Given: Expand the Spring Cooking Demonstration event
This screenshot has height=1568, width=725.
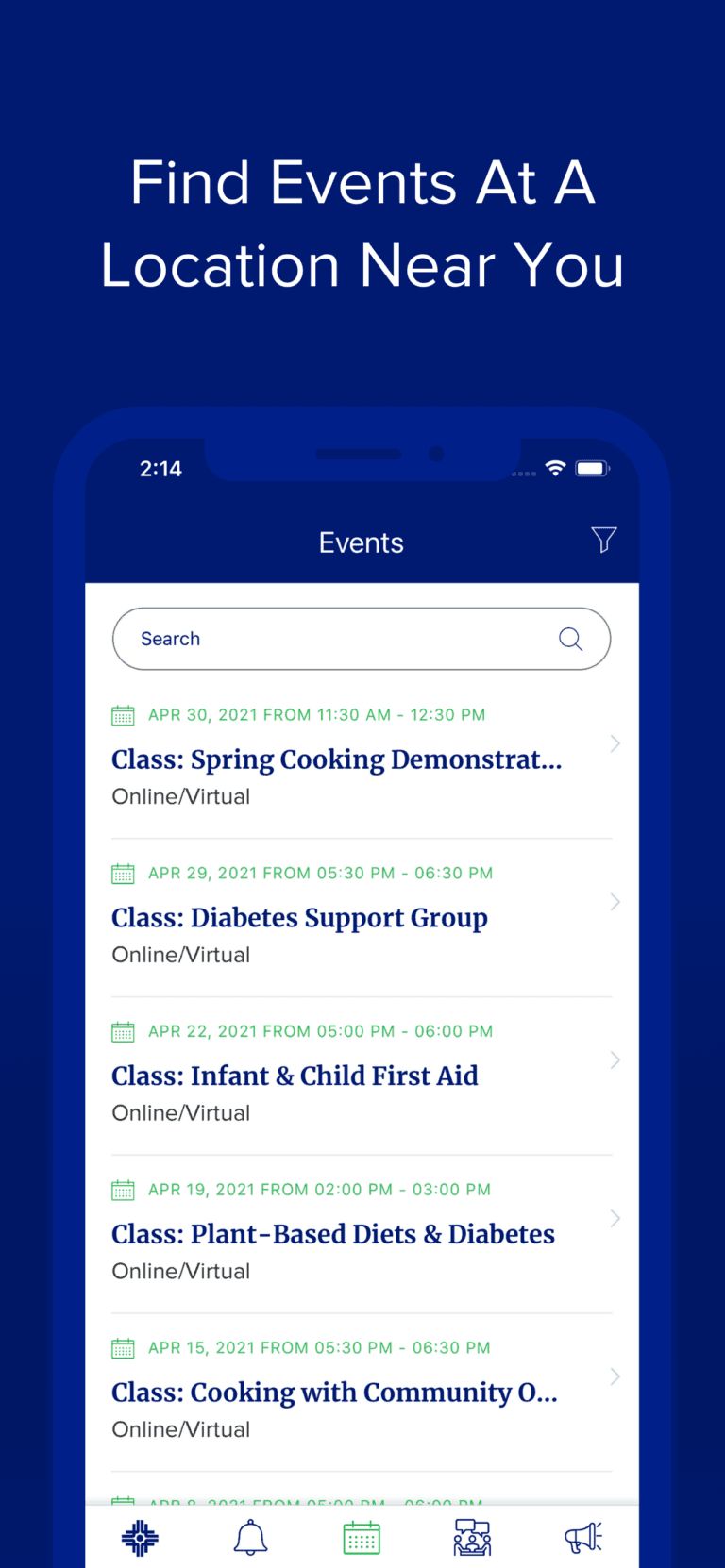Looking at the screenshot, I should tap(615, 743).
